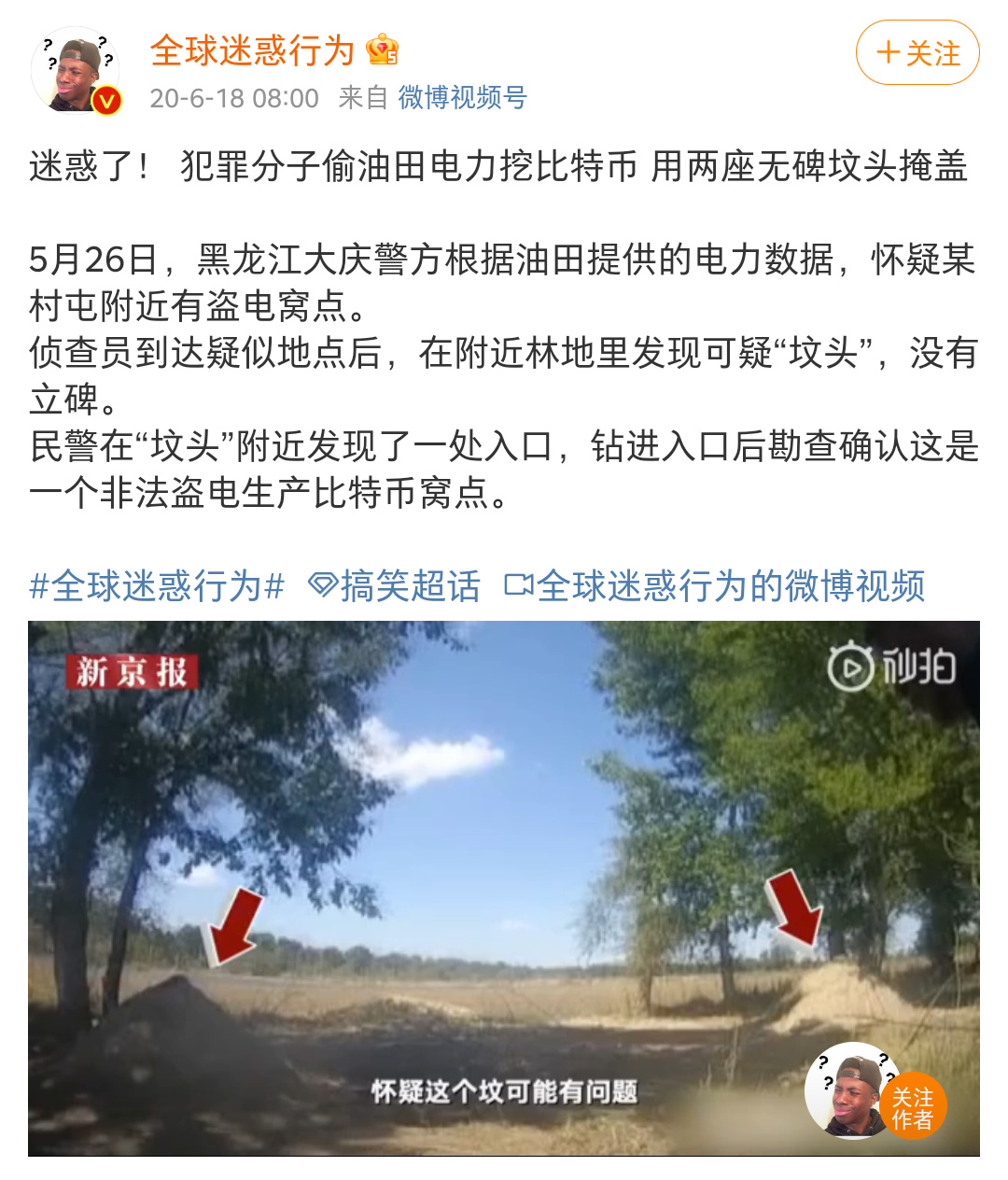
Task: Open the 全球迷惑行为 profile avatar
Action: click(x=77, y=72)
